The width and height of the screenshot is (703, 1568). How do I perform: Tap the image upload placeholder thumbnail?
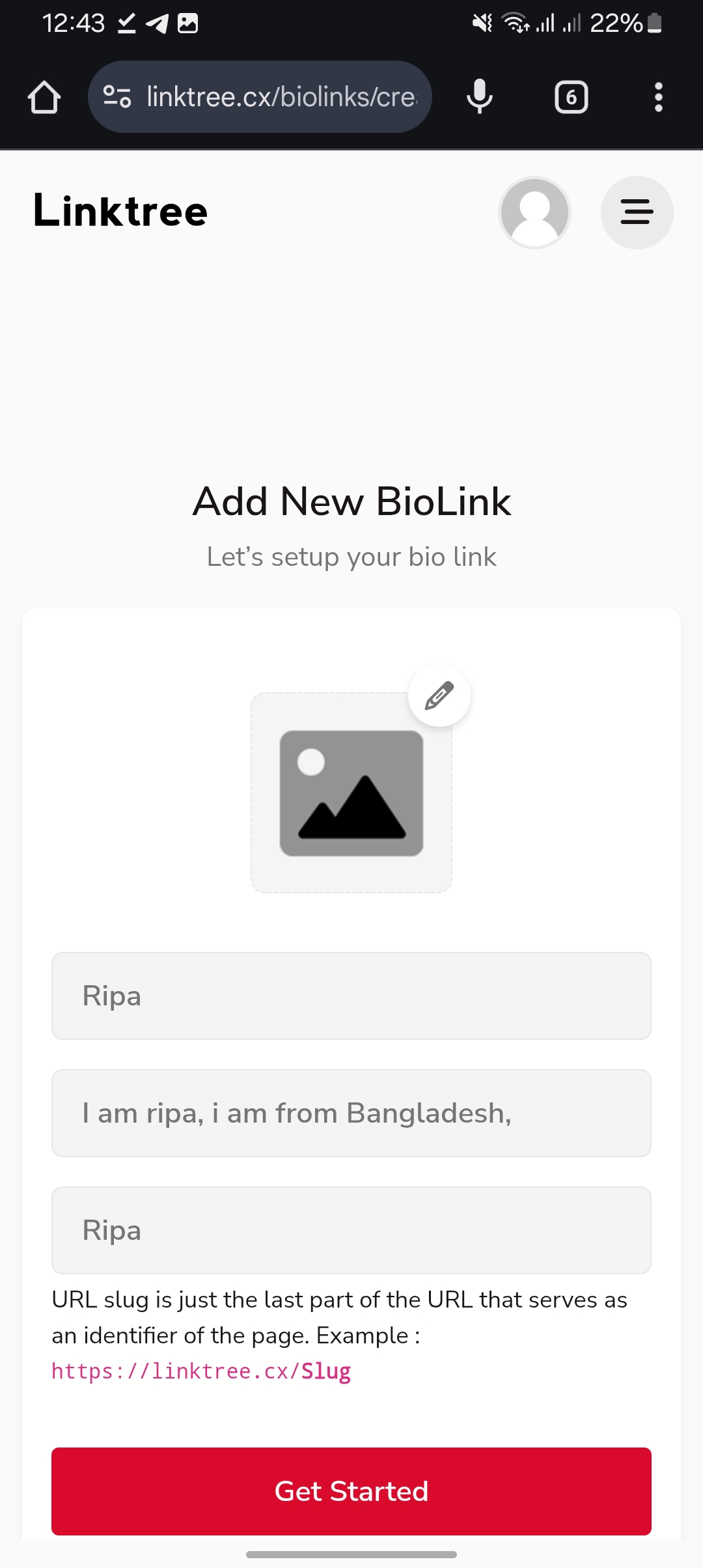(351, 791)
